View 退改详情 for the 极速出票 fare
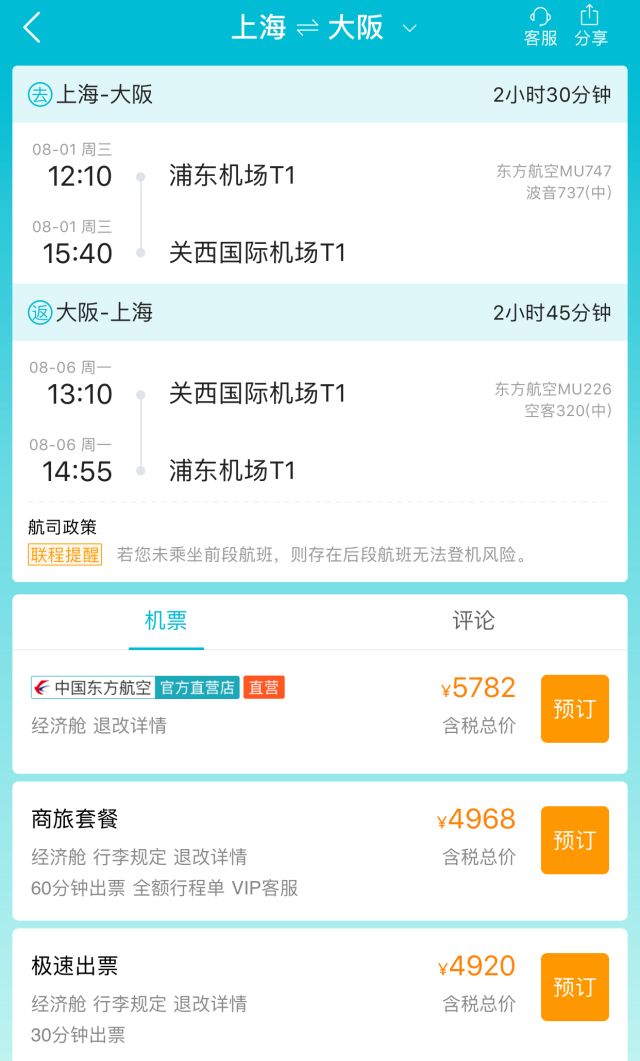 pos(210,1003)
